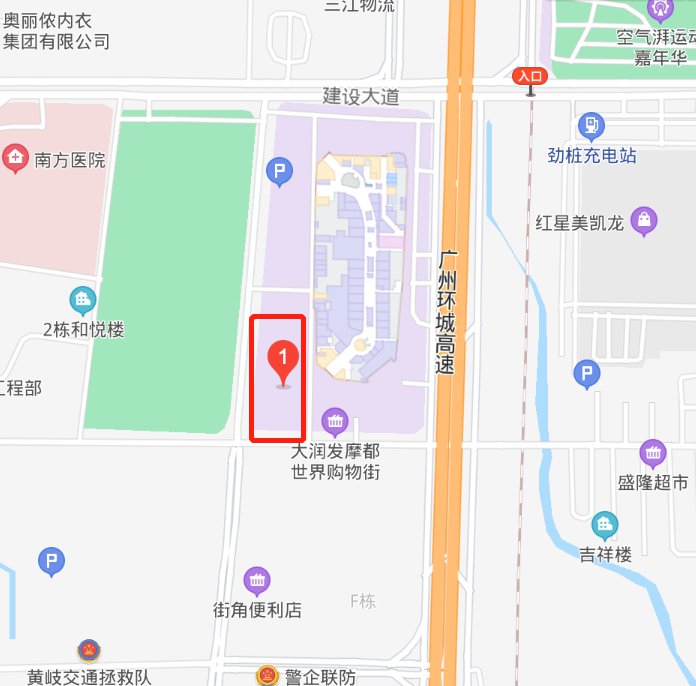The image size is (696, 686).
Task: Open the 红星美凯龙 shopping marker
Action: (x=645, y=221)
